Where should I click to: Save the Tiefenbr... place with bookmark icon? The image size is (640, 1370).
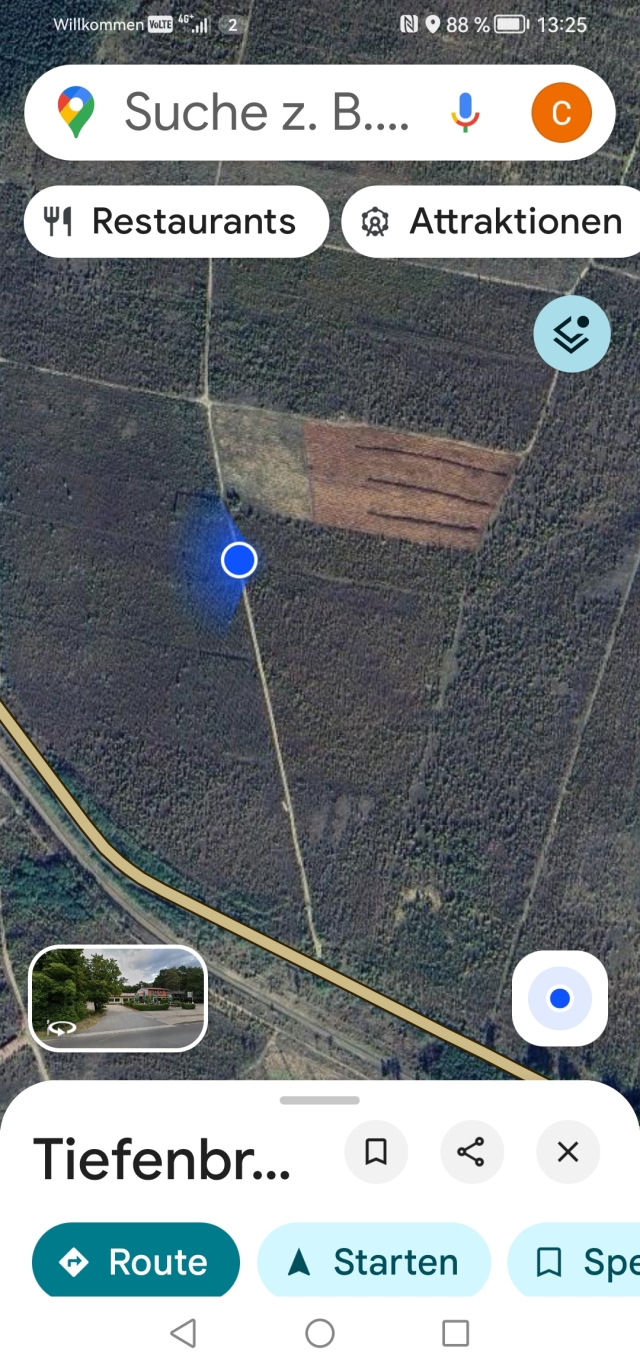376,1152
